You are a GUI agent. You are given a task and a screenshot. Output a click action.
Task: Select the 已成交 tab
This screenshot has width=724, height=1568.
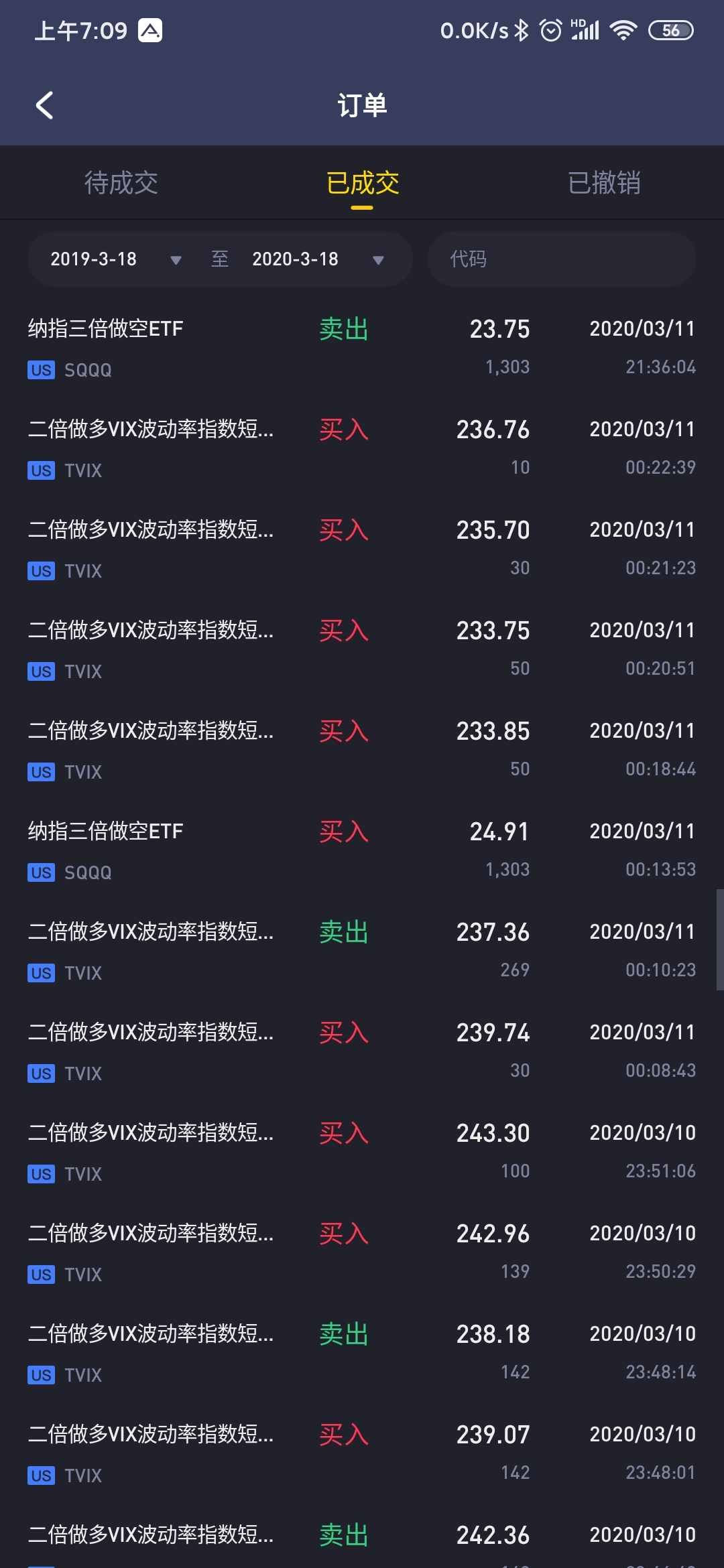click(362, 183)
